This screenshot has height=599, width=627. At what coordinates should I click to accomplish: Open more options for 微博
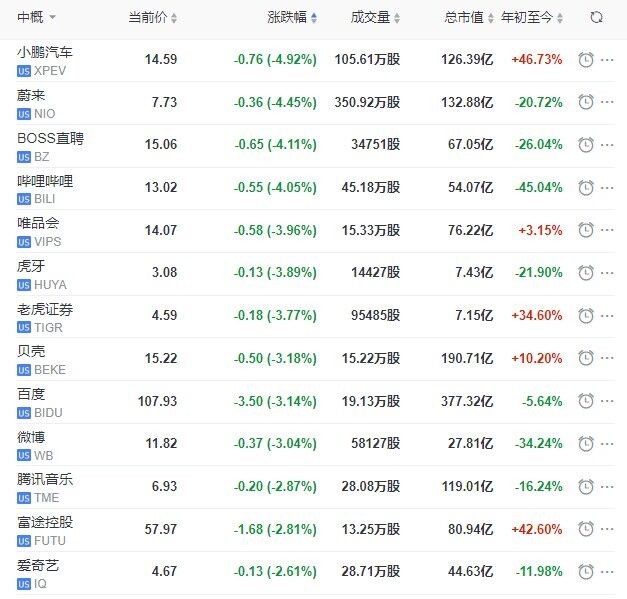608,444
